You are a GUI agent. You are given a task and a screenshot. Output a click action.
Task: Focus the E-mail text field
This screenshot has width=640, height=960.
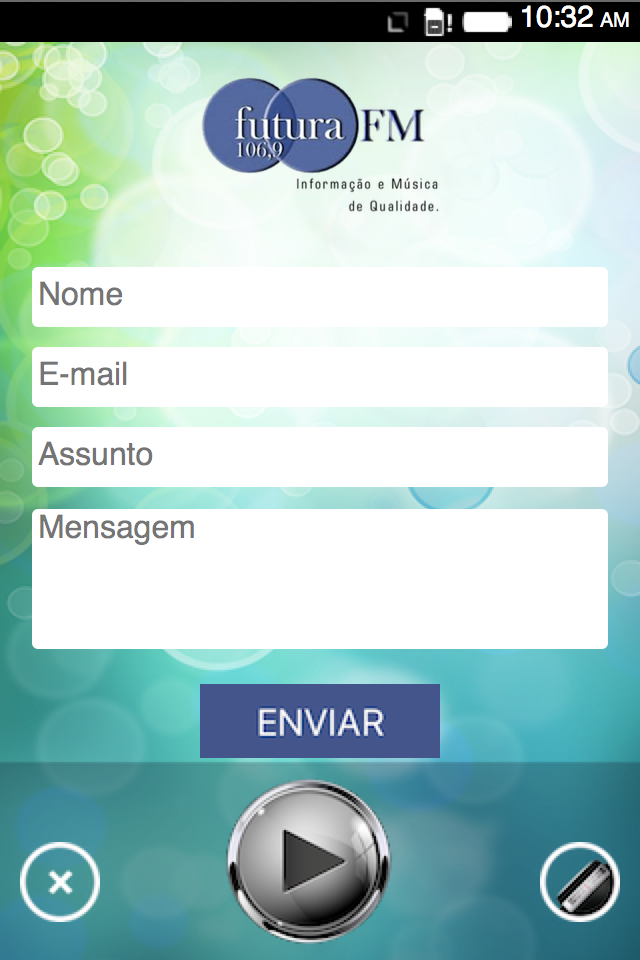[320, 376]
